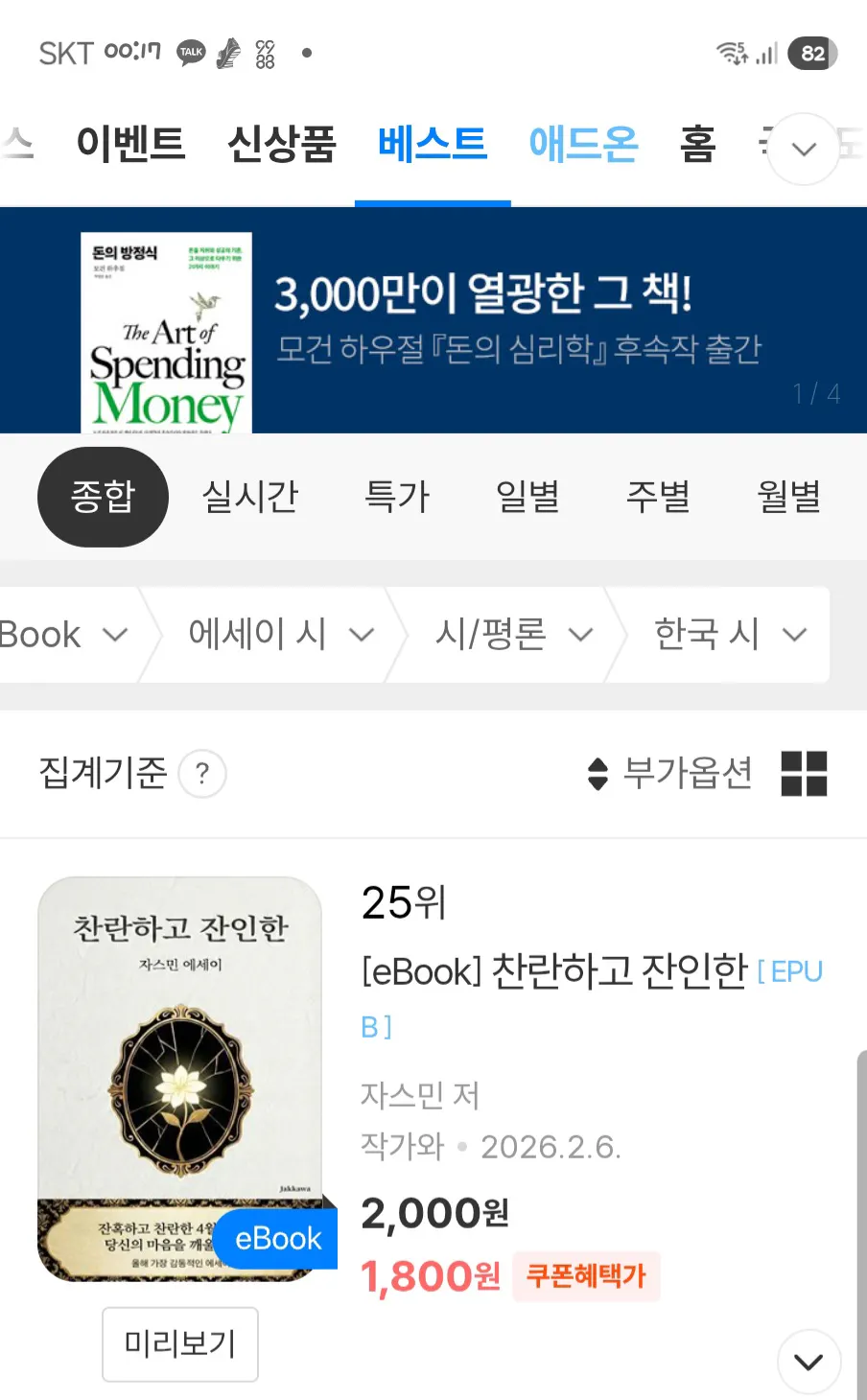Switch to the 이벤트 tab
867x1400 pixels.
point(130,144)
